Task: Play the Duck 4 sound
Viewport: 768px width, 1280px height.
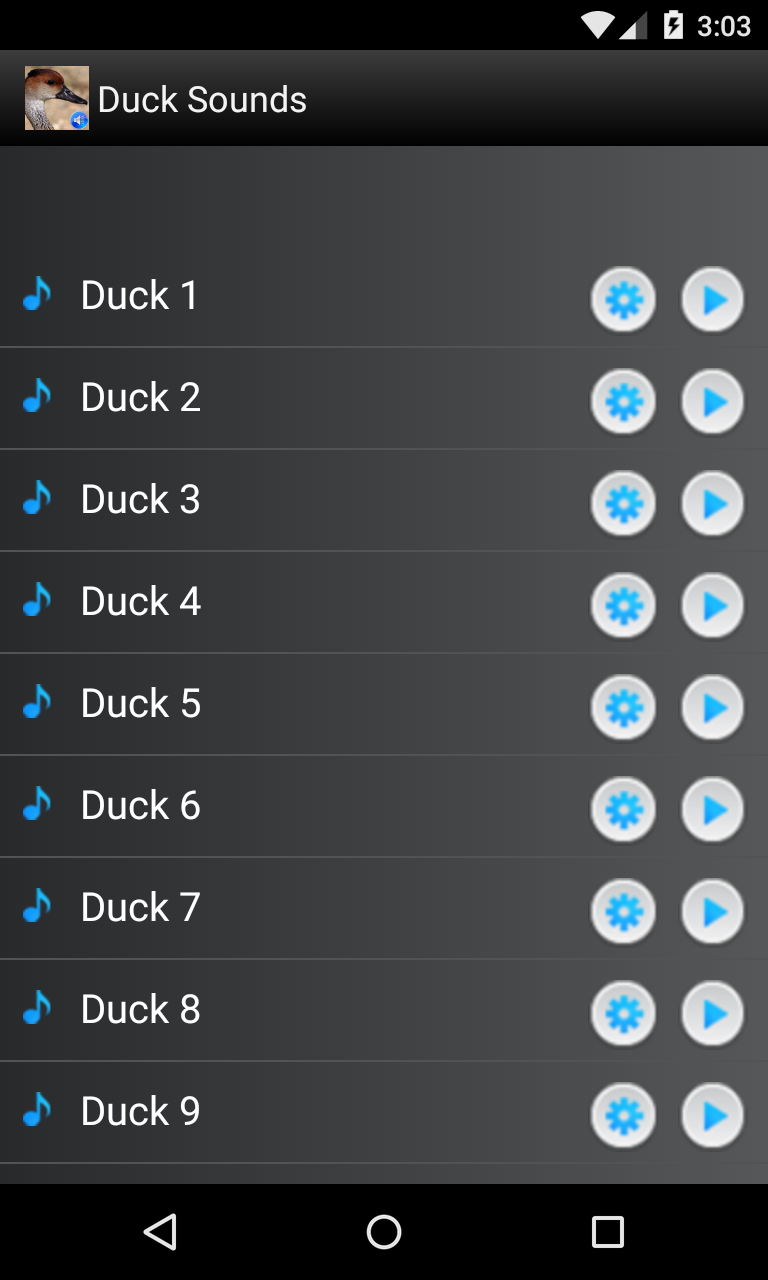Action: [x=712, y=605]
